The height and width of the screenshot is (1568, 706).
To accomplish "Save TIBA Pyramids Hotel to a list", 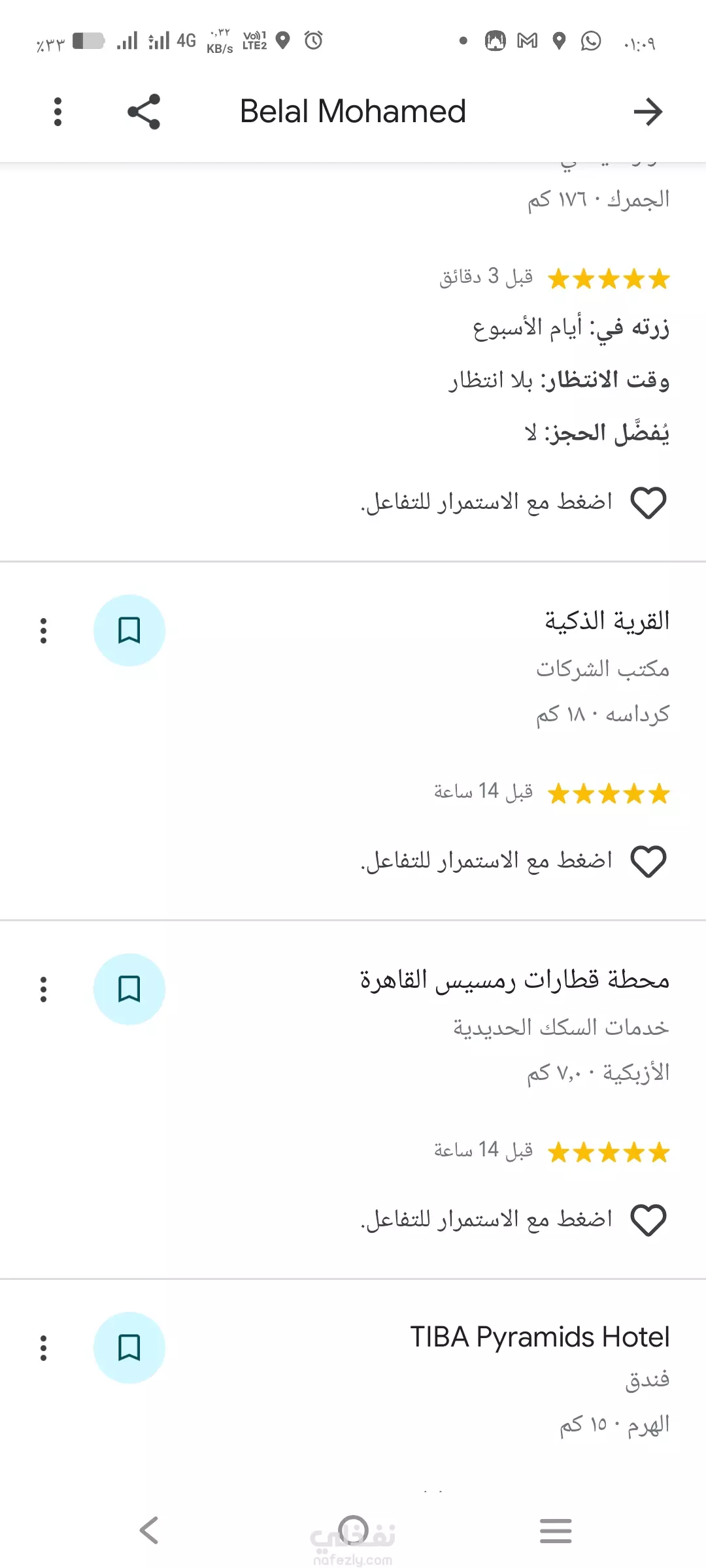I will [x=129, y=1348].
